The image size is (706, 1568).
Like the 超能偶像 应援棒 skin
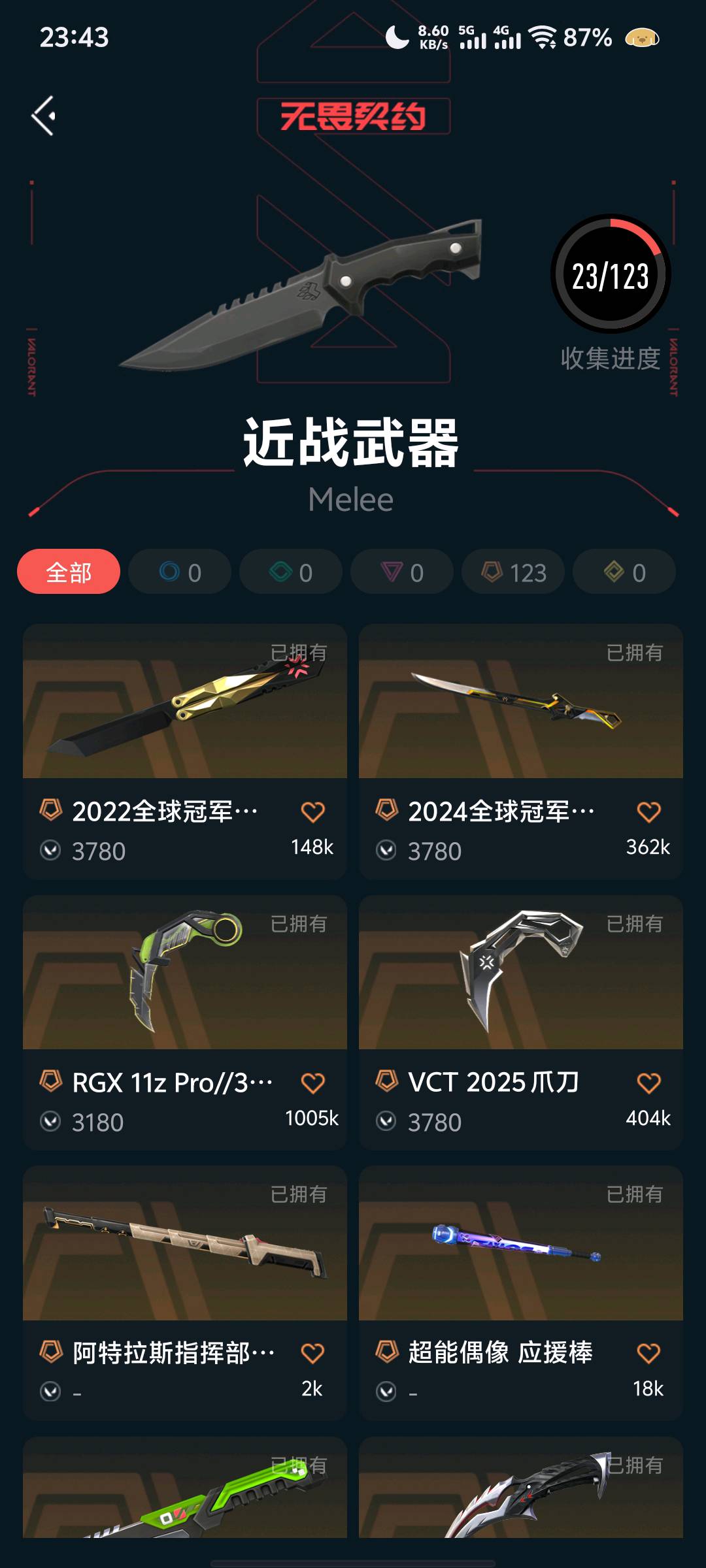(x=648, y=1354)
